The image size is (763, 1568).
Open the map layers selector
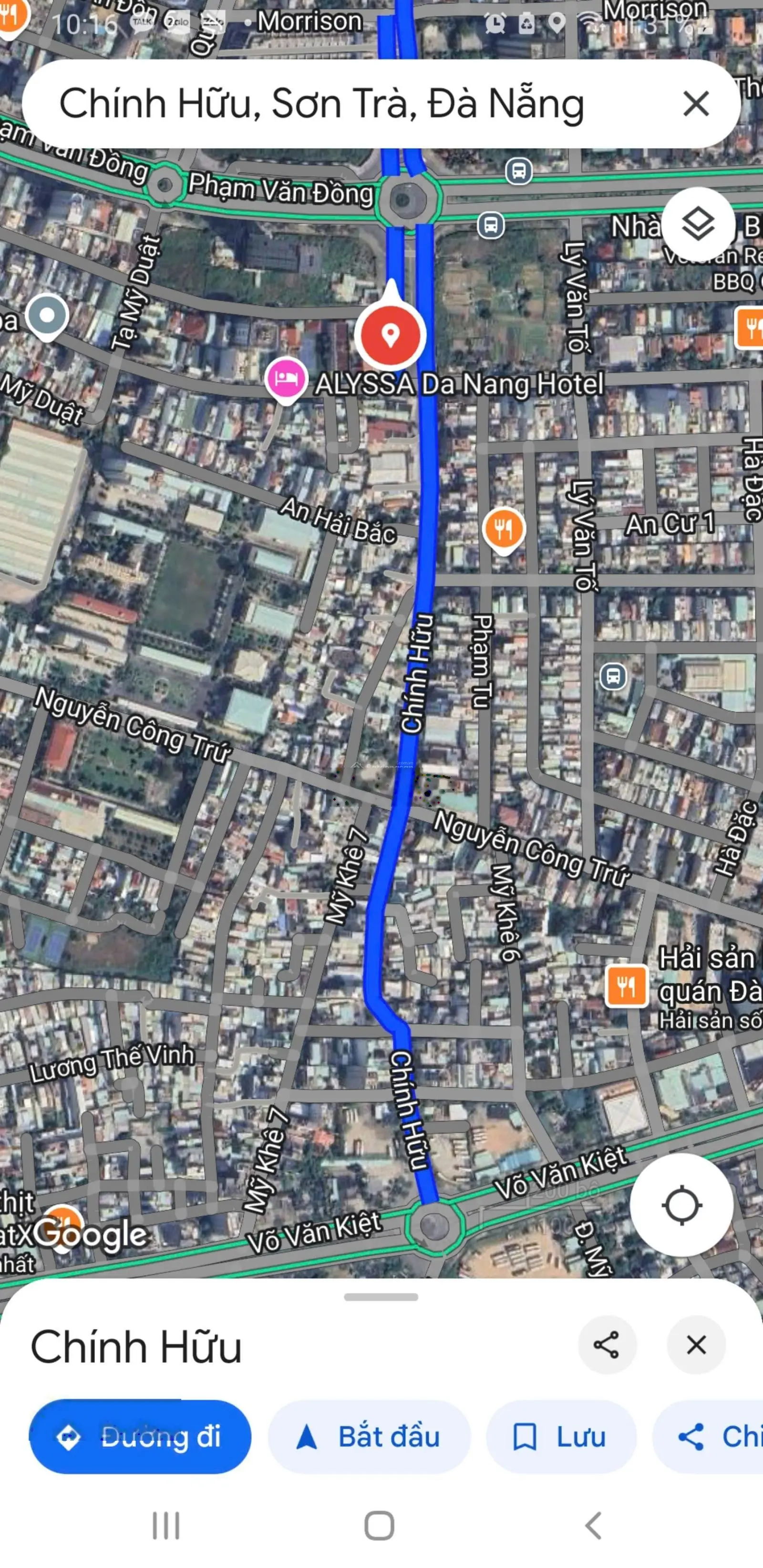pos(697,224)
